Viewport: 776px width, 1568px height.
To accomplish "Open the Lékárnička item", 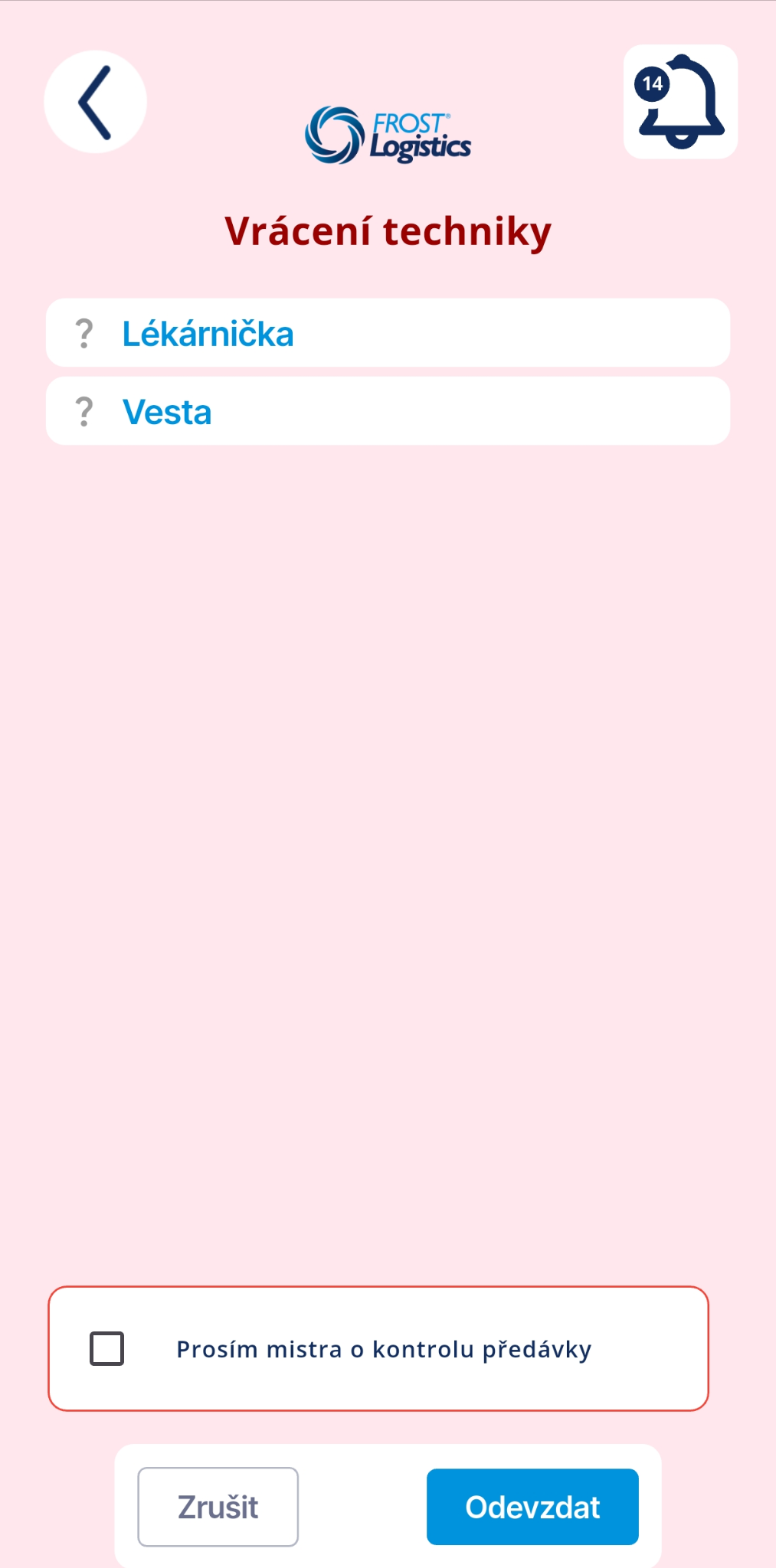I will tap(387, 334).
